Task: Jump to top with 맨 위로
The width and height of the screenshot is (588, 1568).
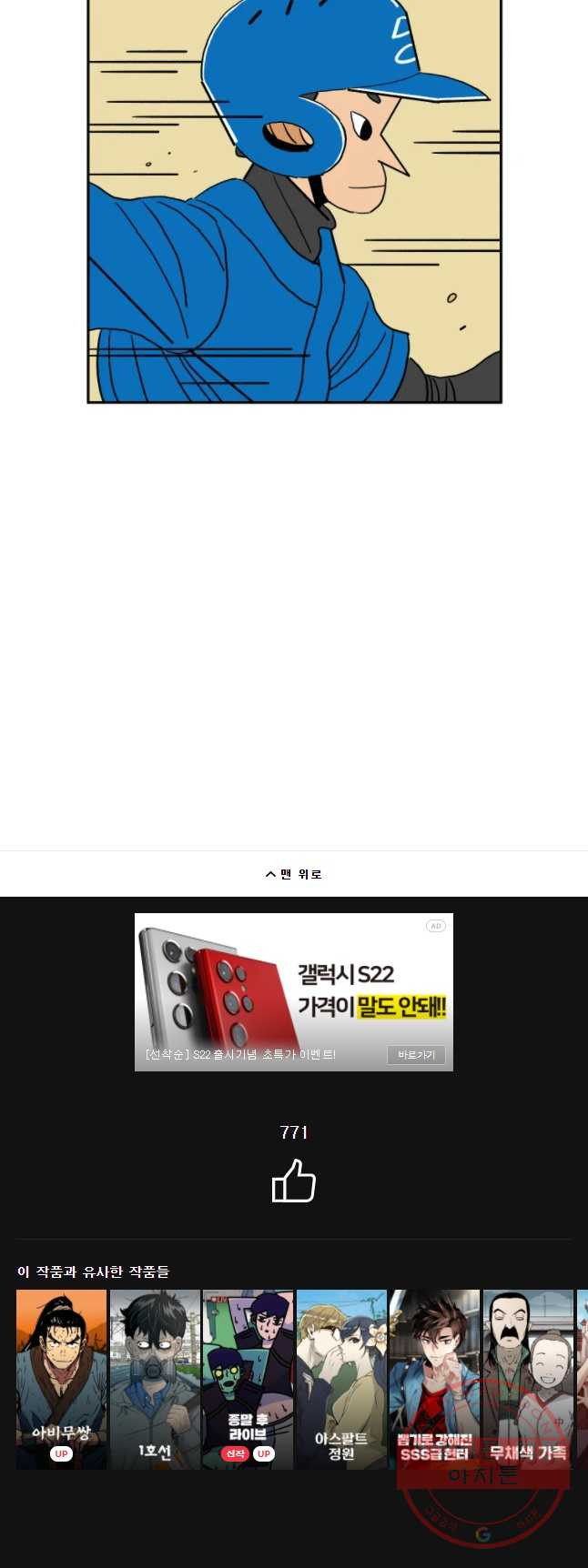Action: 294,874
